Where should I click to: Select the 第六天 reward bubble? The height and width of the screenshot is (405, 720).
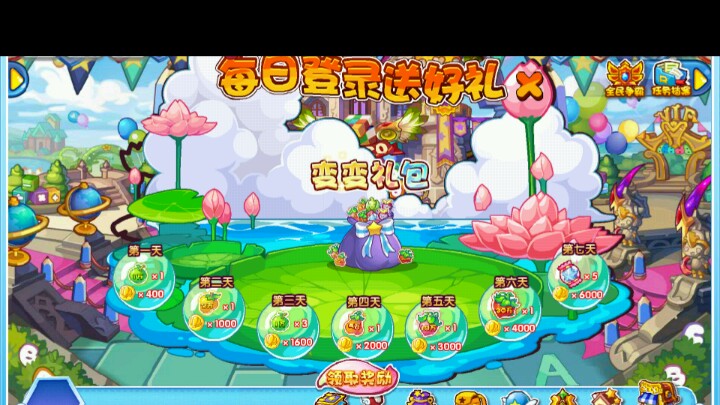tap(510, 311)
